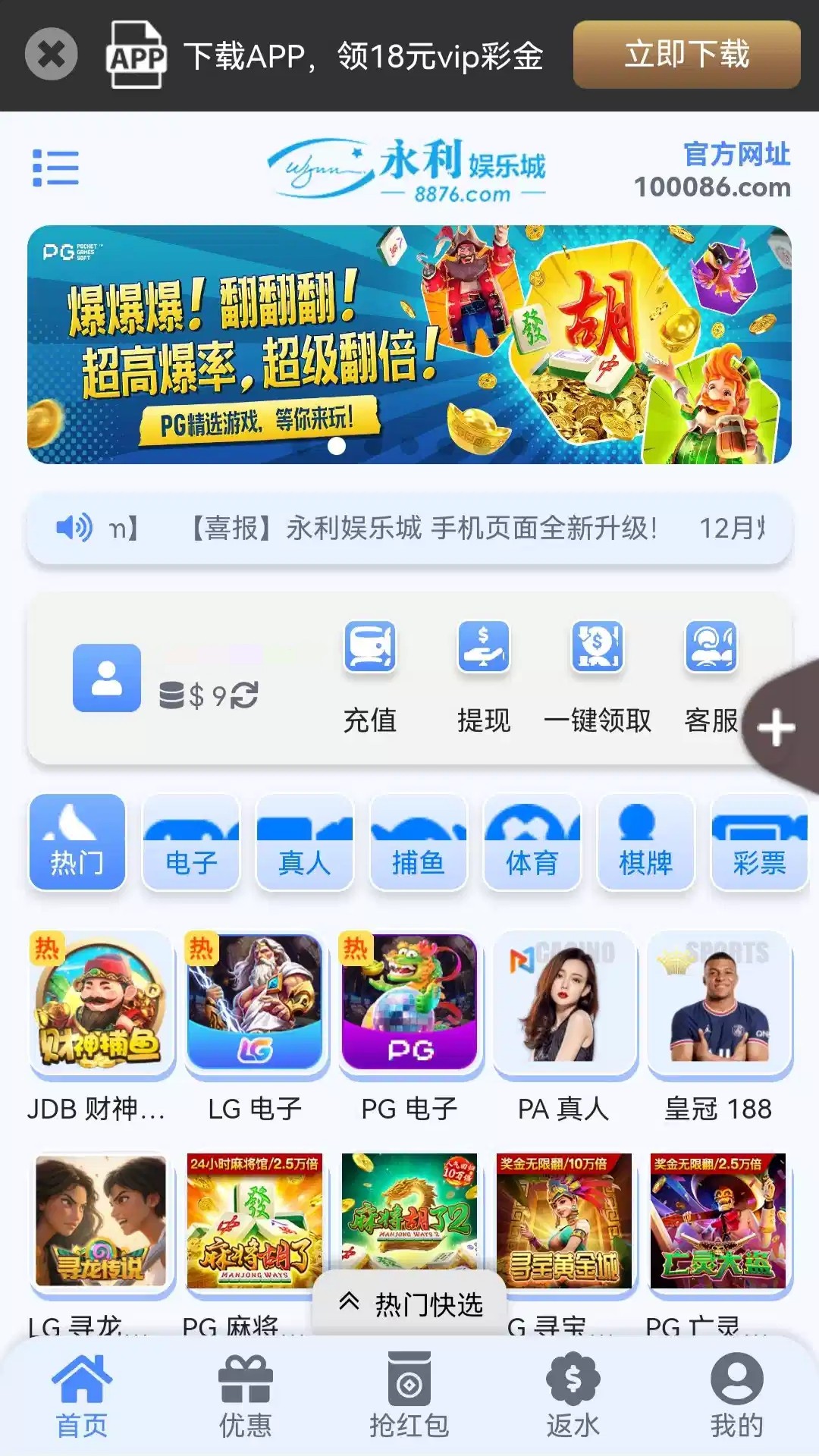
Task: Dismiss the download APP banner
Action: (x=51, y=54)
